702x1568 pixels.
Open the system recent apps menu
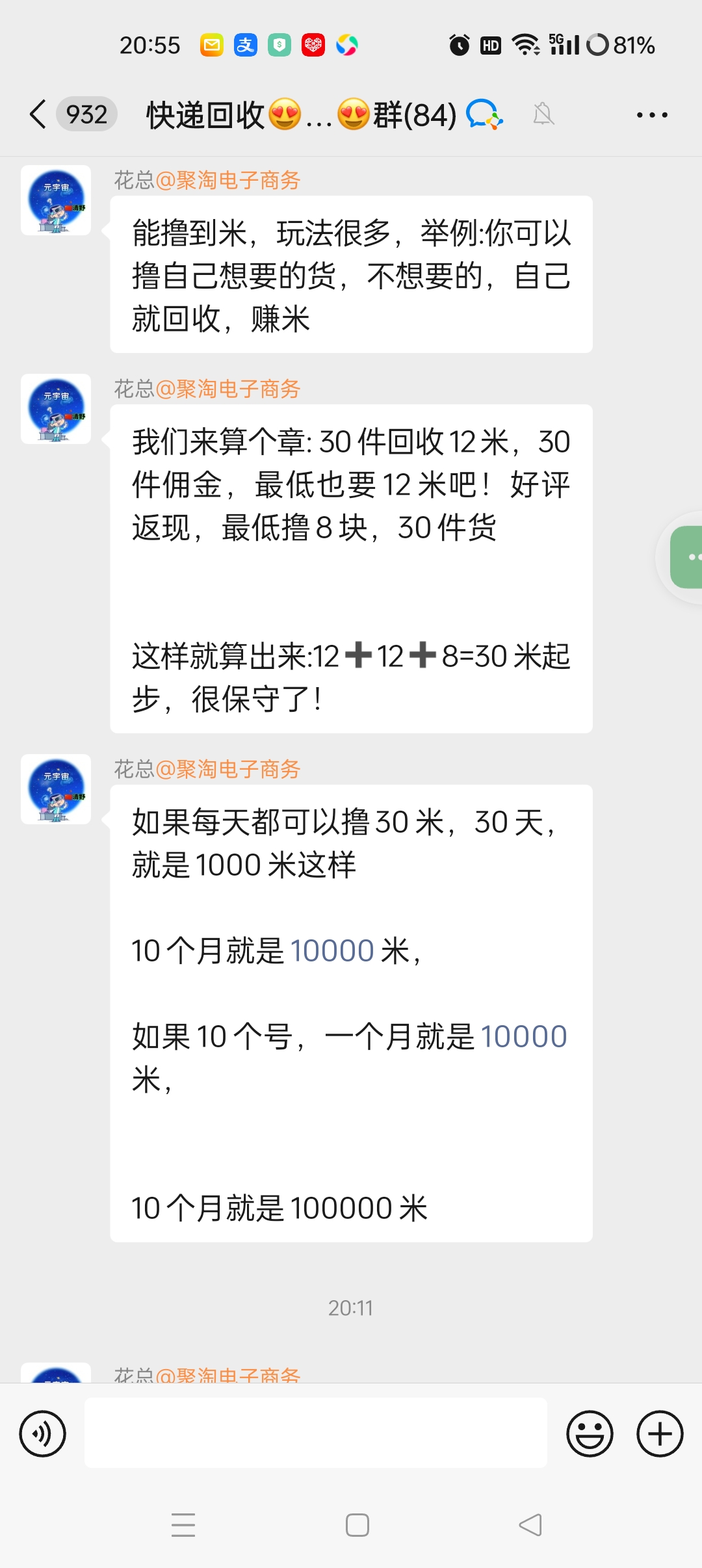pos(183,1525)
